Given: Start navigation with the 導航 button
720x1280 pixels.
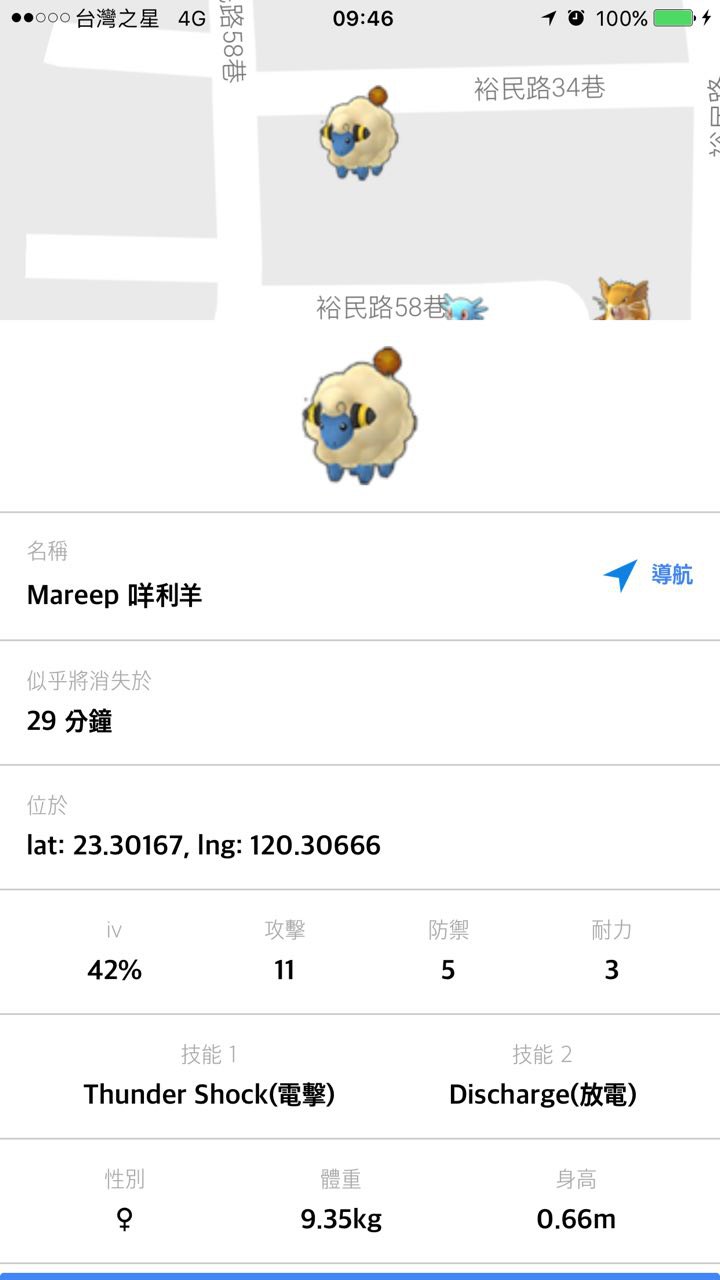Looking at the screenshot, I should (649, 575).
